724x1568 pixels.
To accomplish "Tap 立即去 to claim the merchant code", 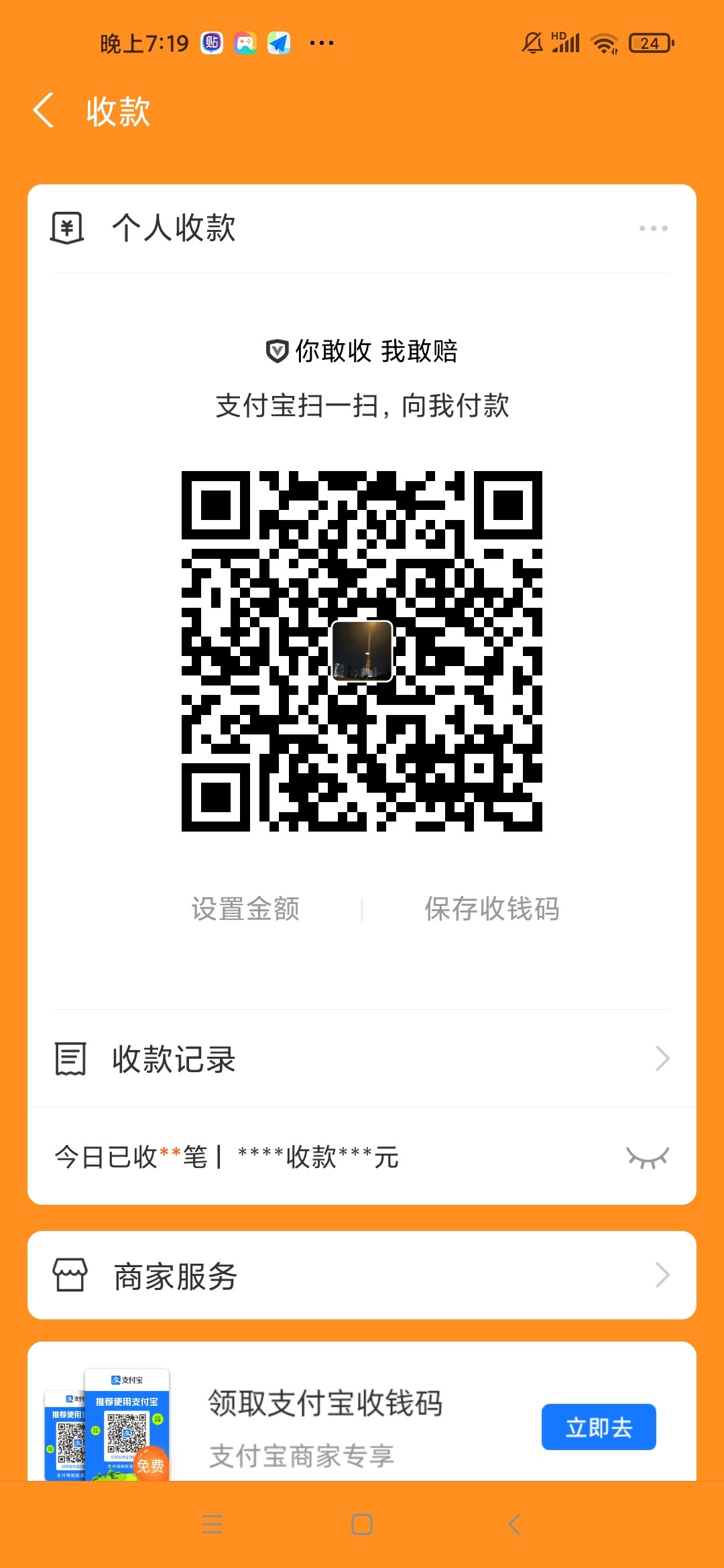I will [x=599, y=1427].
